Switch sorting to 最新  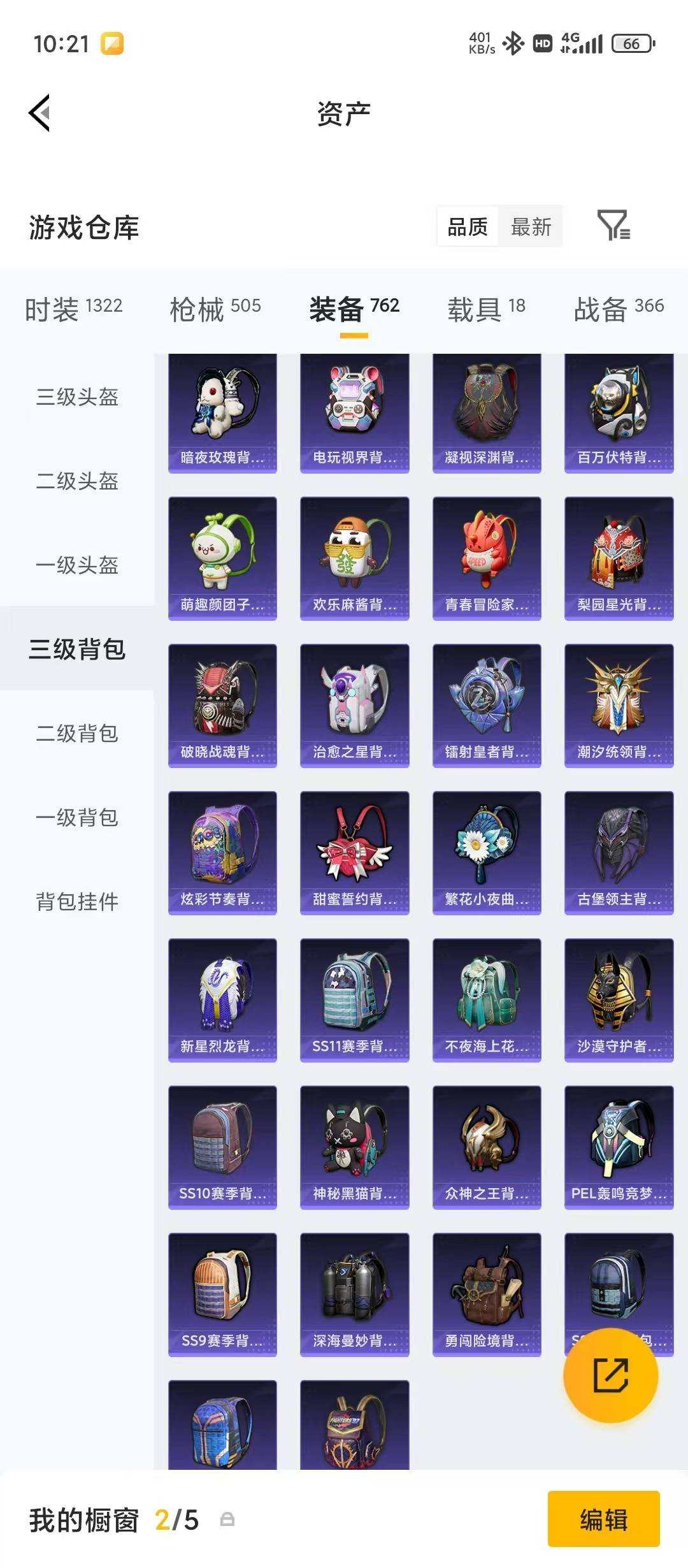tap(533, 227)
